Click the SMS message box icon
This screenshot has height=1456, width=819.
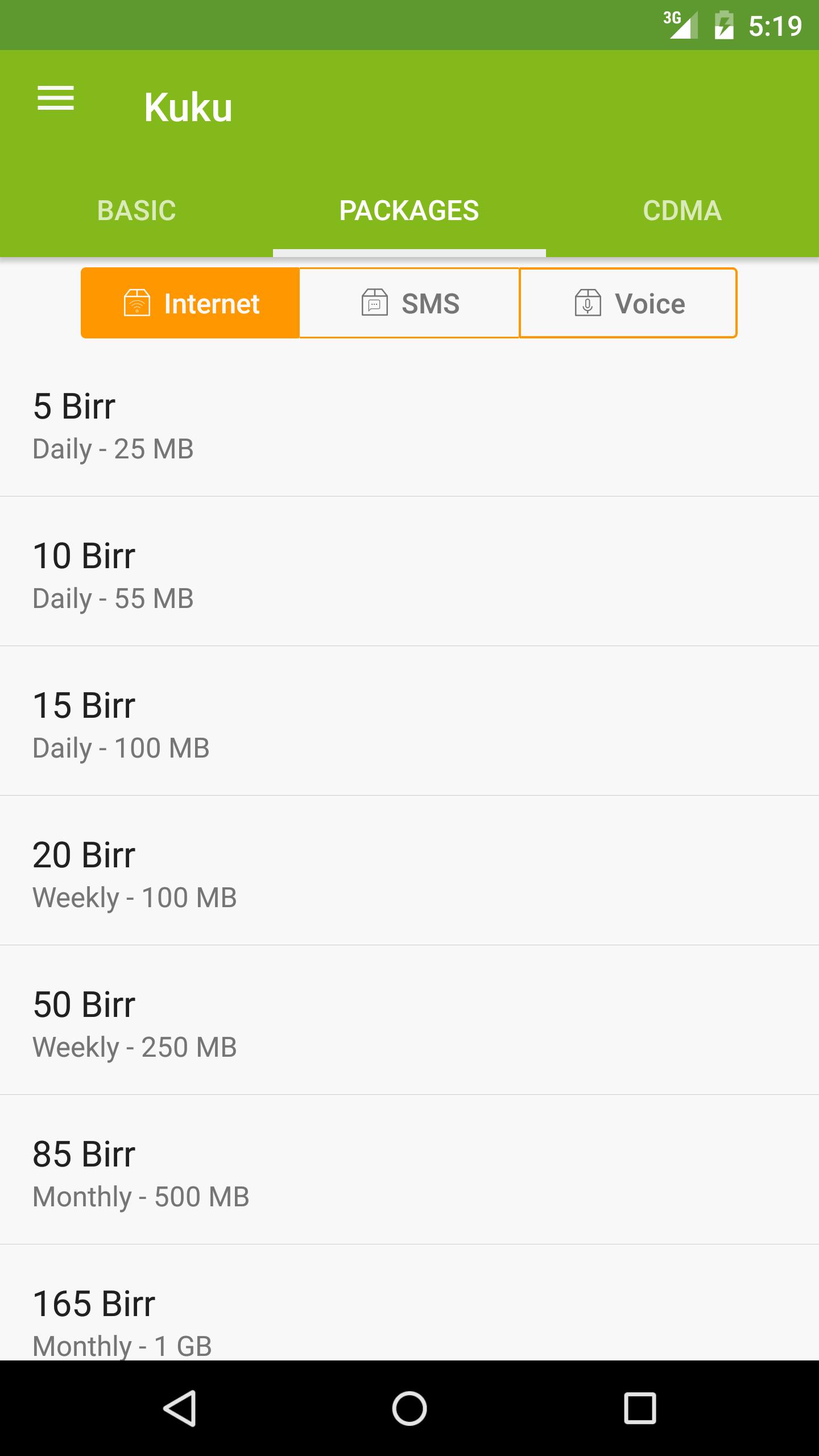374,303
